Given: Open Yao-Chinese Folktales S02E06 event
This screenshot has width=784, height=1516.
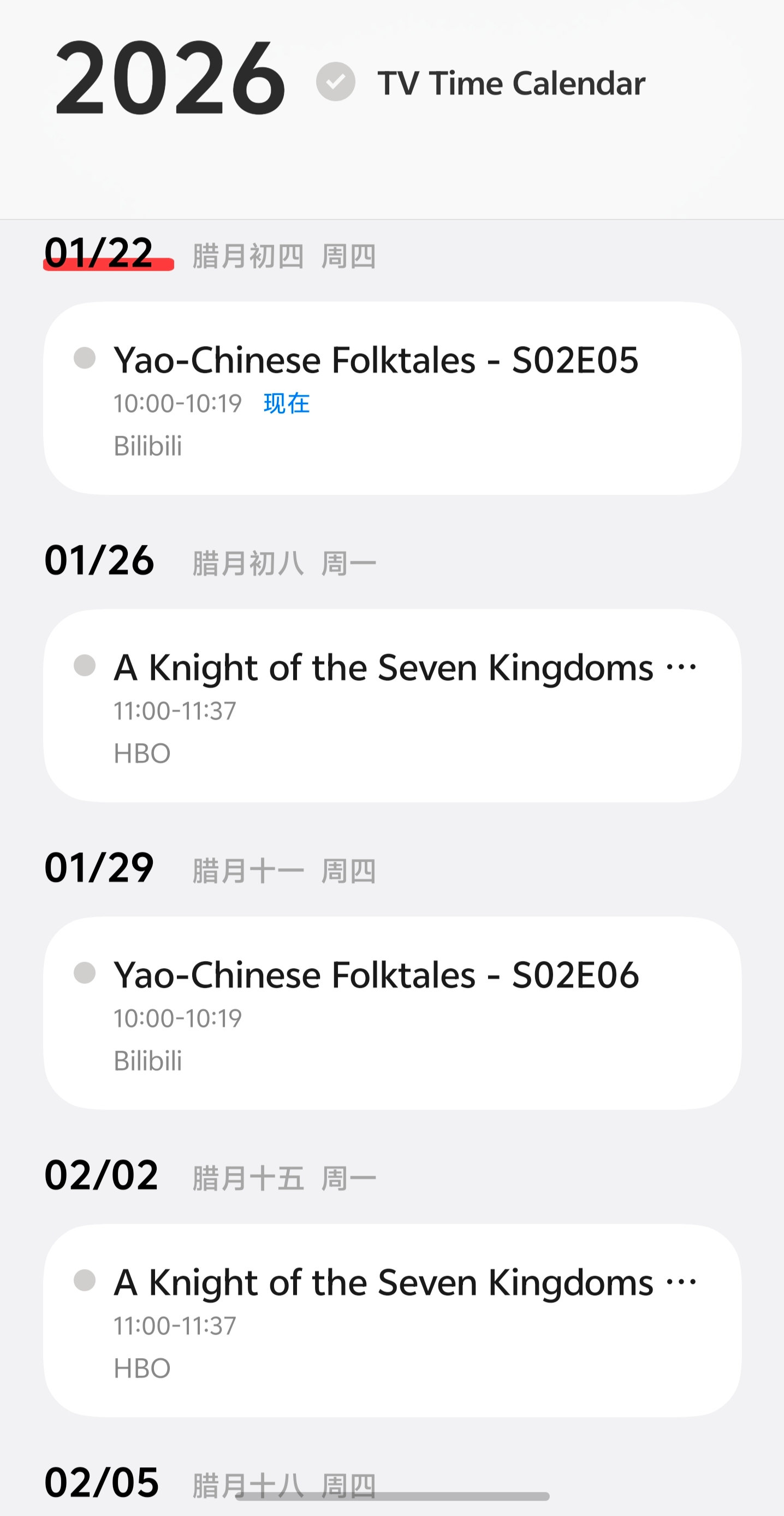Looking at the screenshot, I should (391, 1013).
